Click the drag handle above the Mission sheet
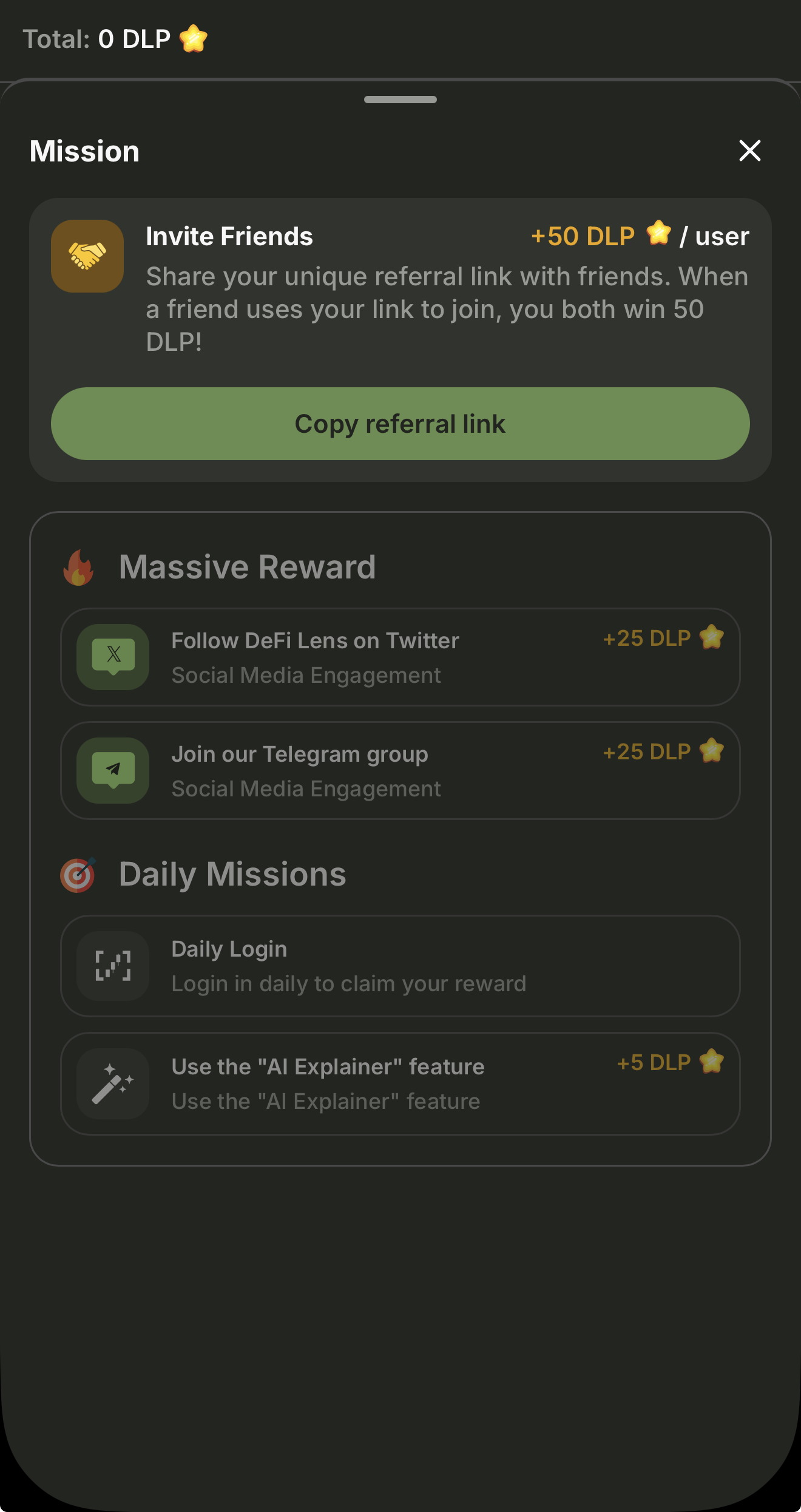801x1512 pixels. pos(400,99)
